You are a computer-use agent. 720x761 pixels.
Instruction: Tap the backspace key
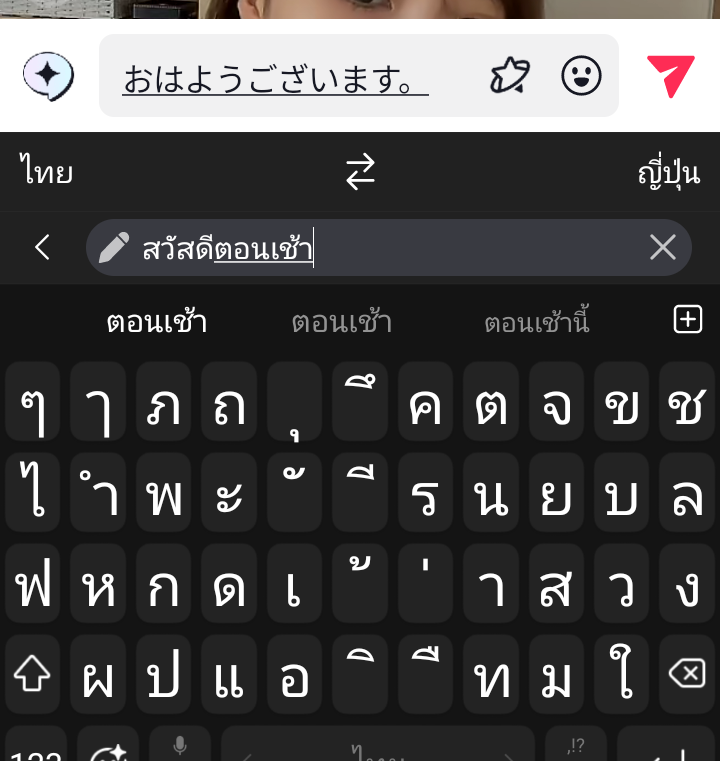[686, 675]
